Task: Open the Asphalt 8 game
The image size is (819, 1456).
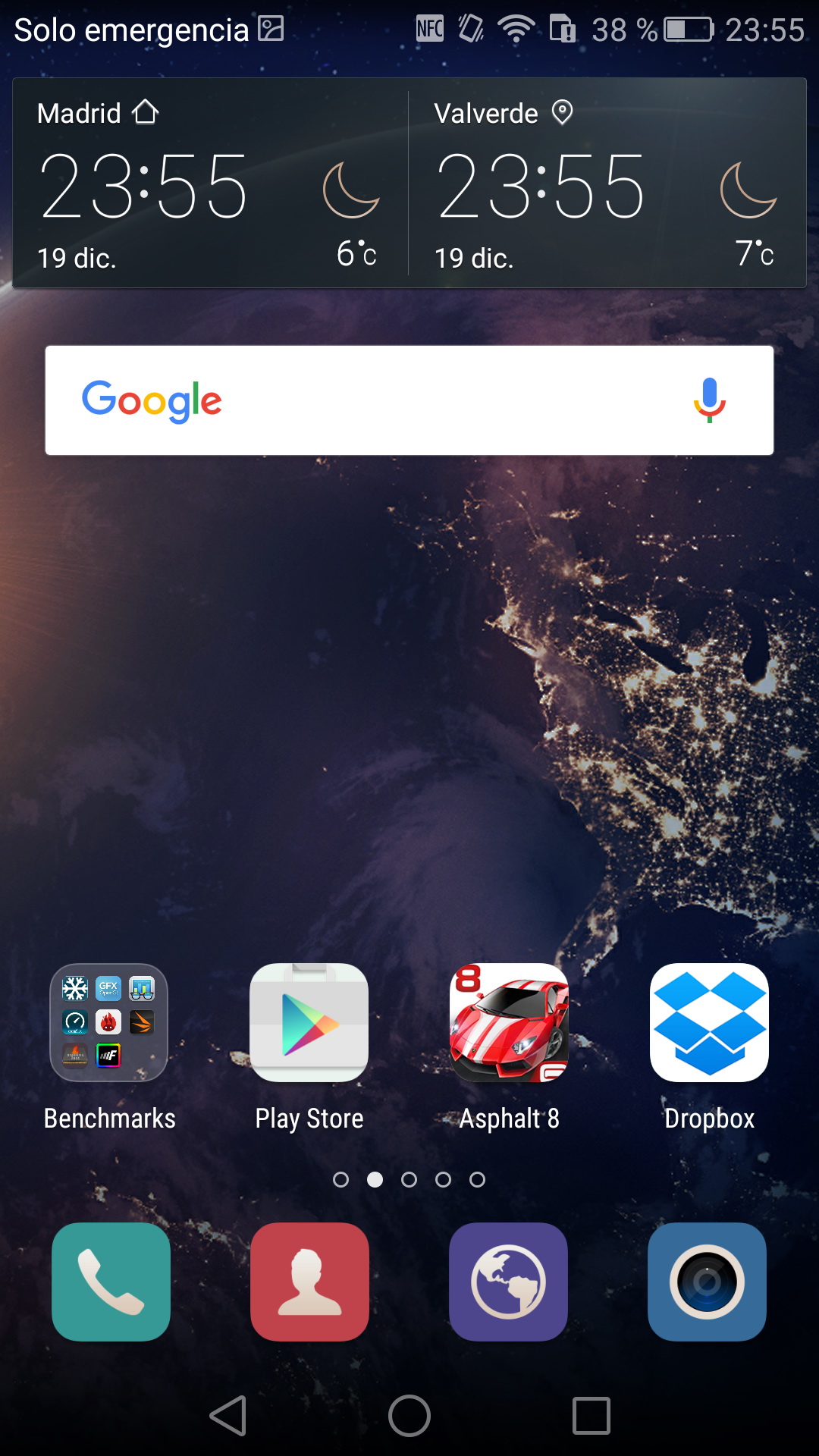Action: click(x=509, y=1023)
